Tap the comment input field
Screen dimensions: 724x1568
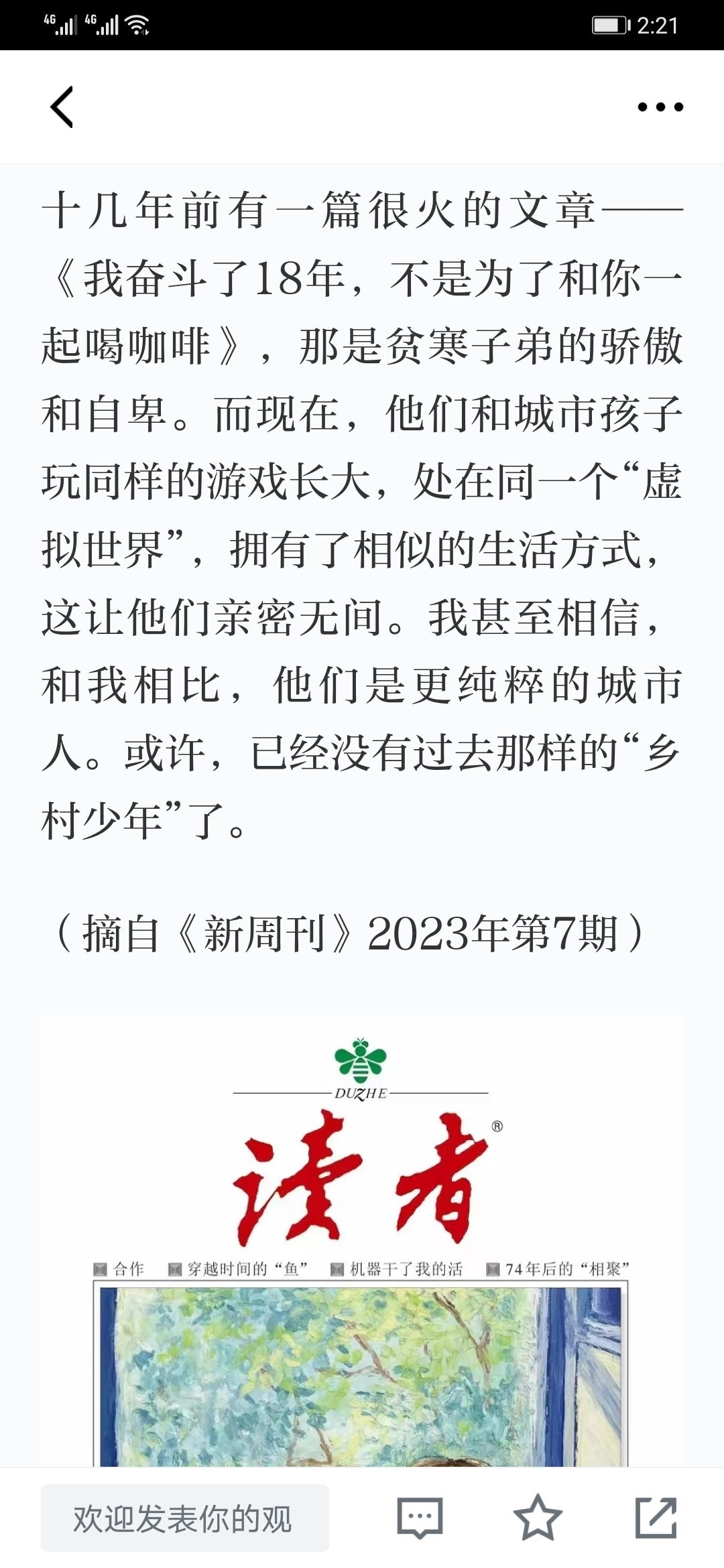coord(185,1518)
